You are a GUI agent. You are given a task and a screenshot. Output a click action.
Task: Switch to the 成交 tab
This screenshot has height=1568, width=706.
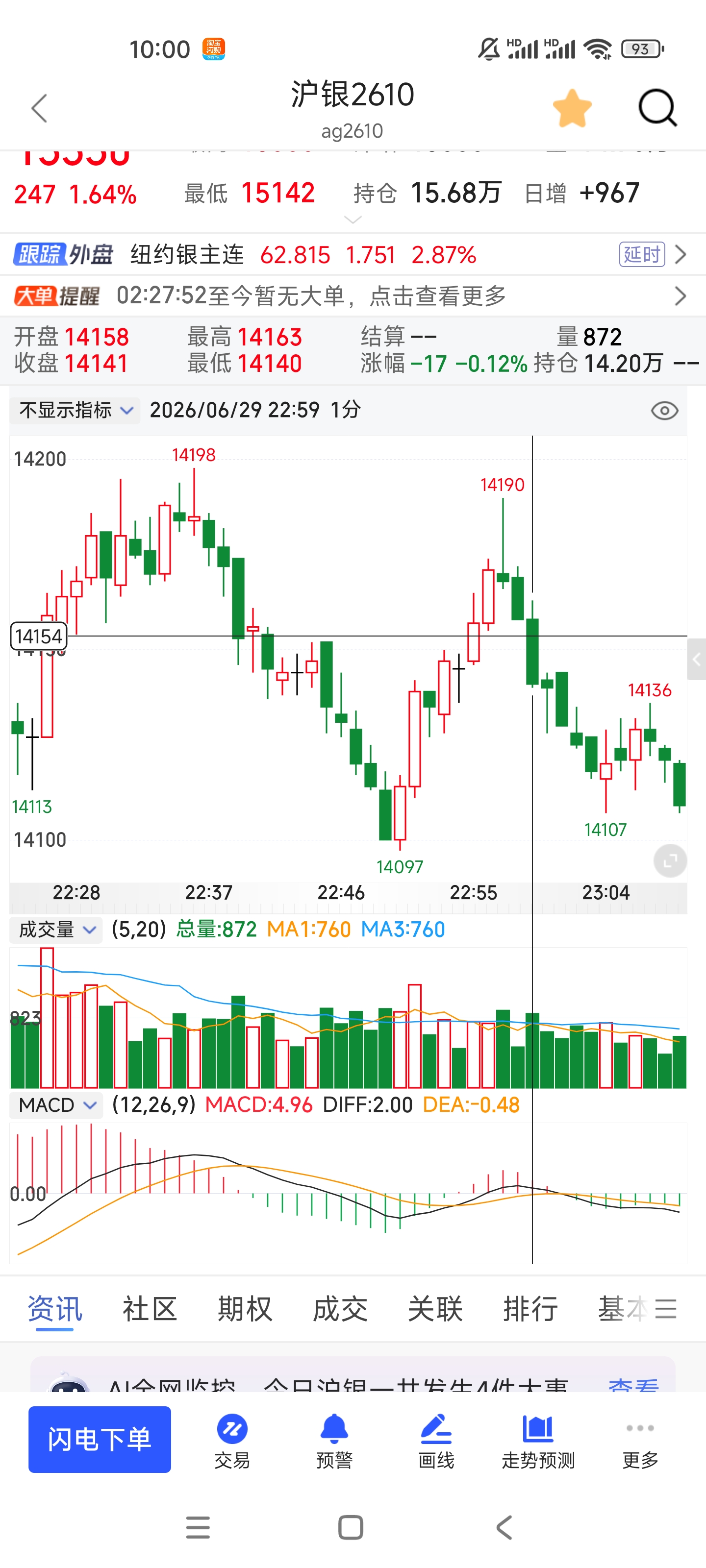(340, 1309)
